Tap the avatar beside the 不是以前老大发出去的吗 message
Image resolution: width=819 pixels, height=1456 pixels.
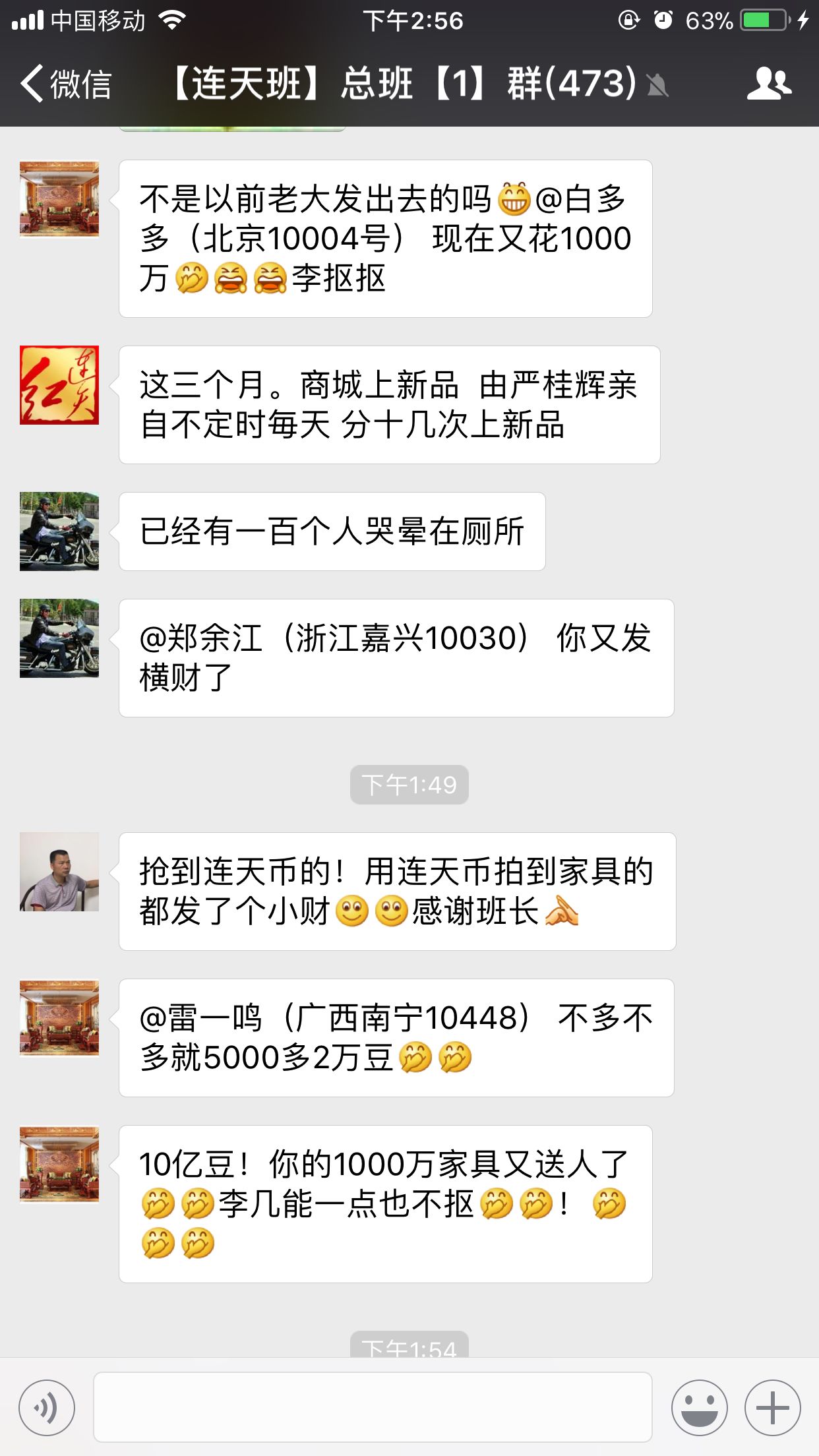(x=59, y=199)
